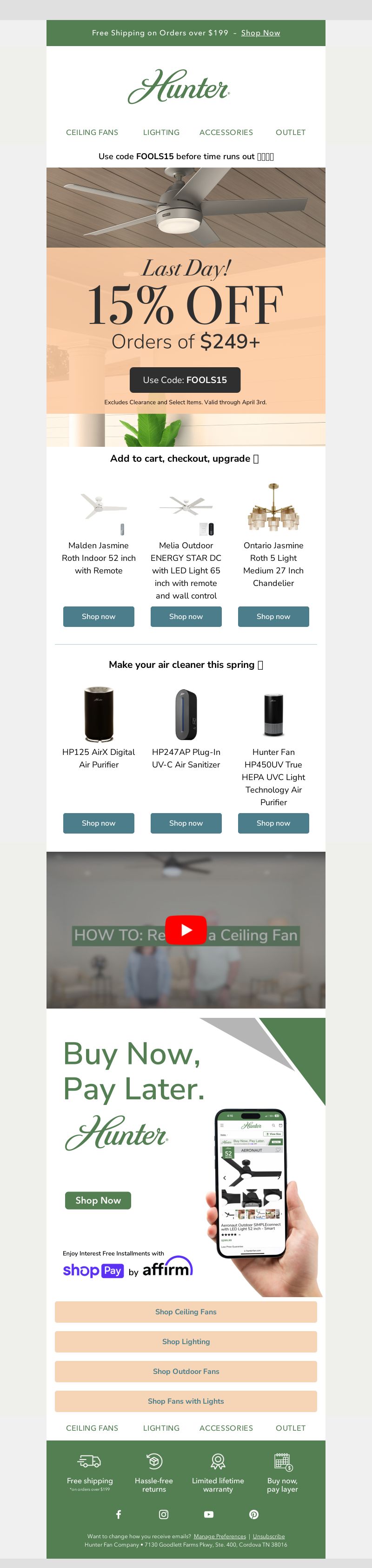Viewport: 372px width, 1568px height.
Task: Open Hunter's Instagram page icon
Action: [x=164, y=1514]
